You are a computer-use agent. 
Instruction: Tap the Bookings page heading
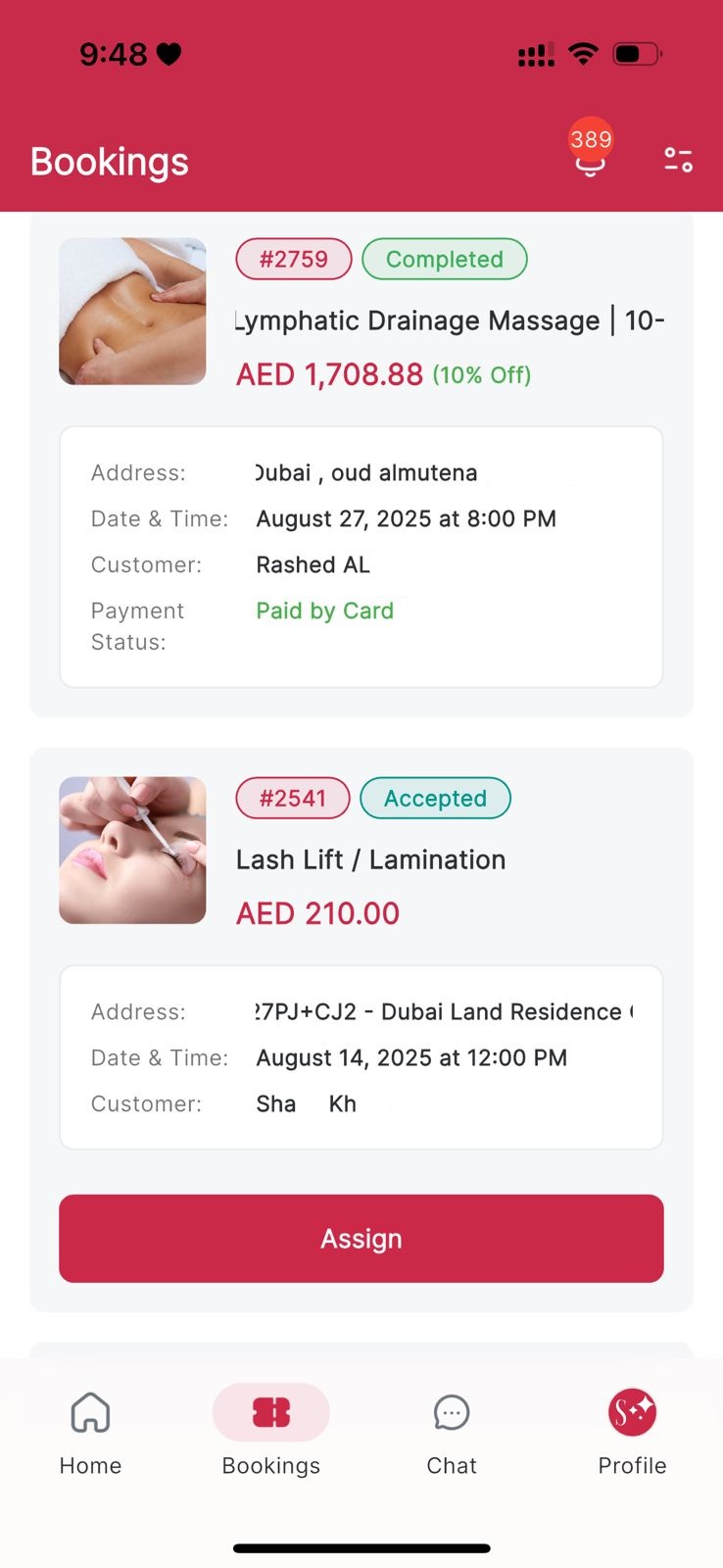click(x=109, y=162)
